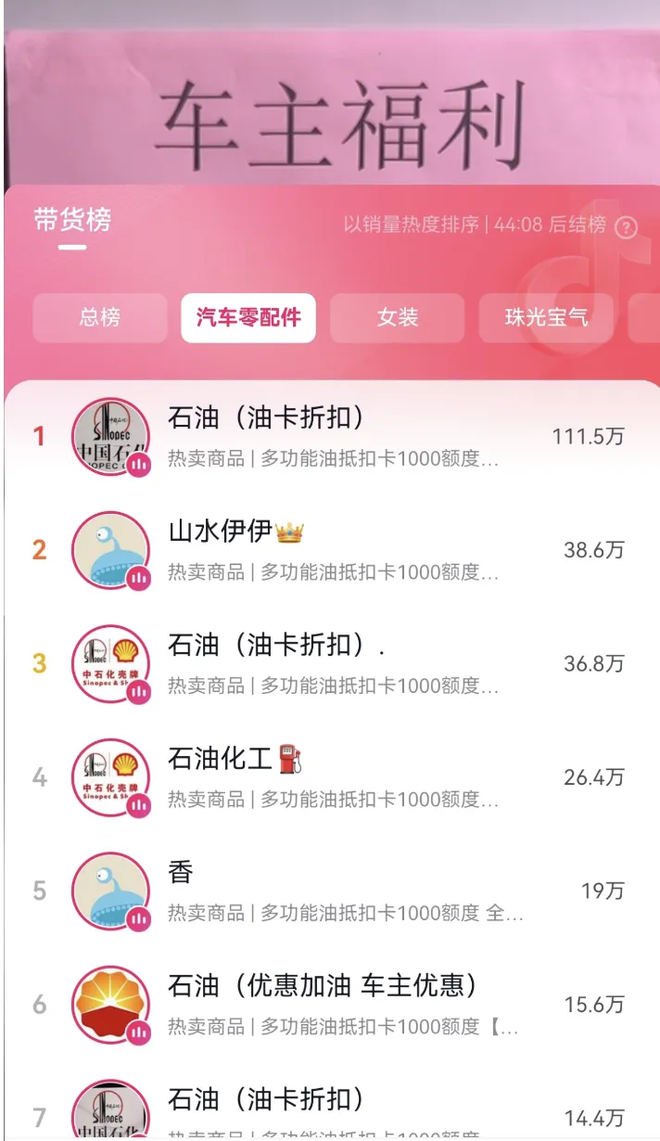660x1141 pixels.
Task: Select the 汽车零配件 tab
Action: point(248,318)
